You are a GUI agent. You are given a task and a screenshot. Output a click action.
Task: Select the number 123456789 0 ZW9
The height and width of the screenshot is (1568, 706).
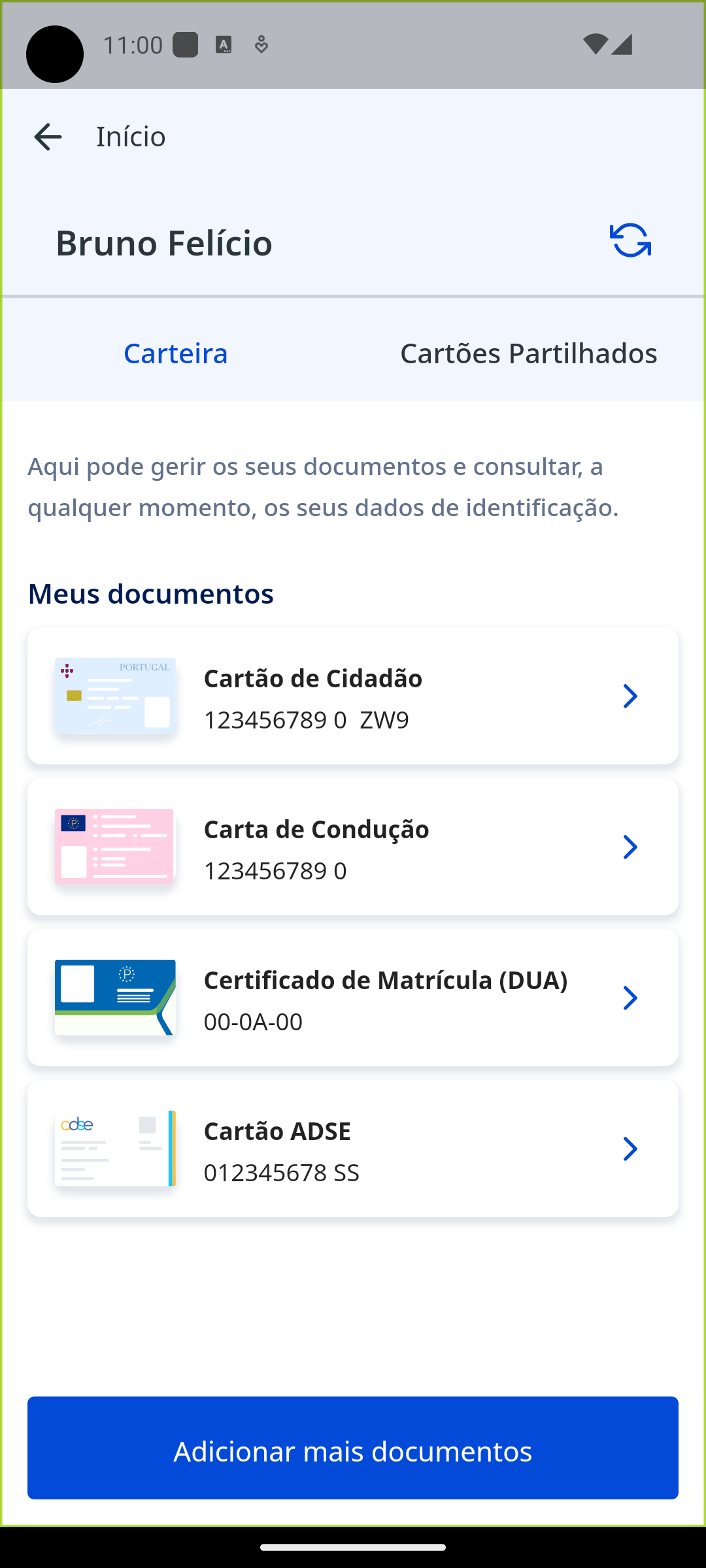[306, 720]
